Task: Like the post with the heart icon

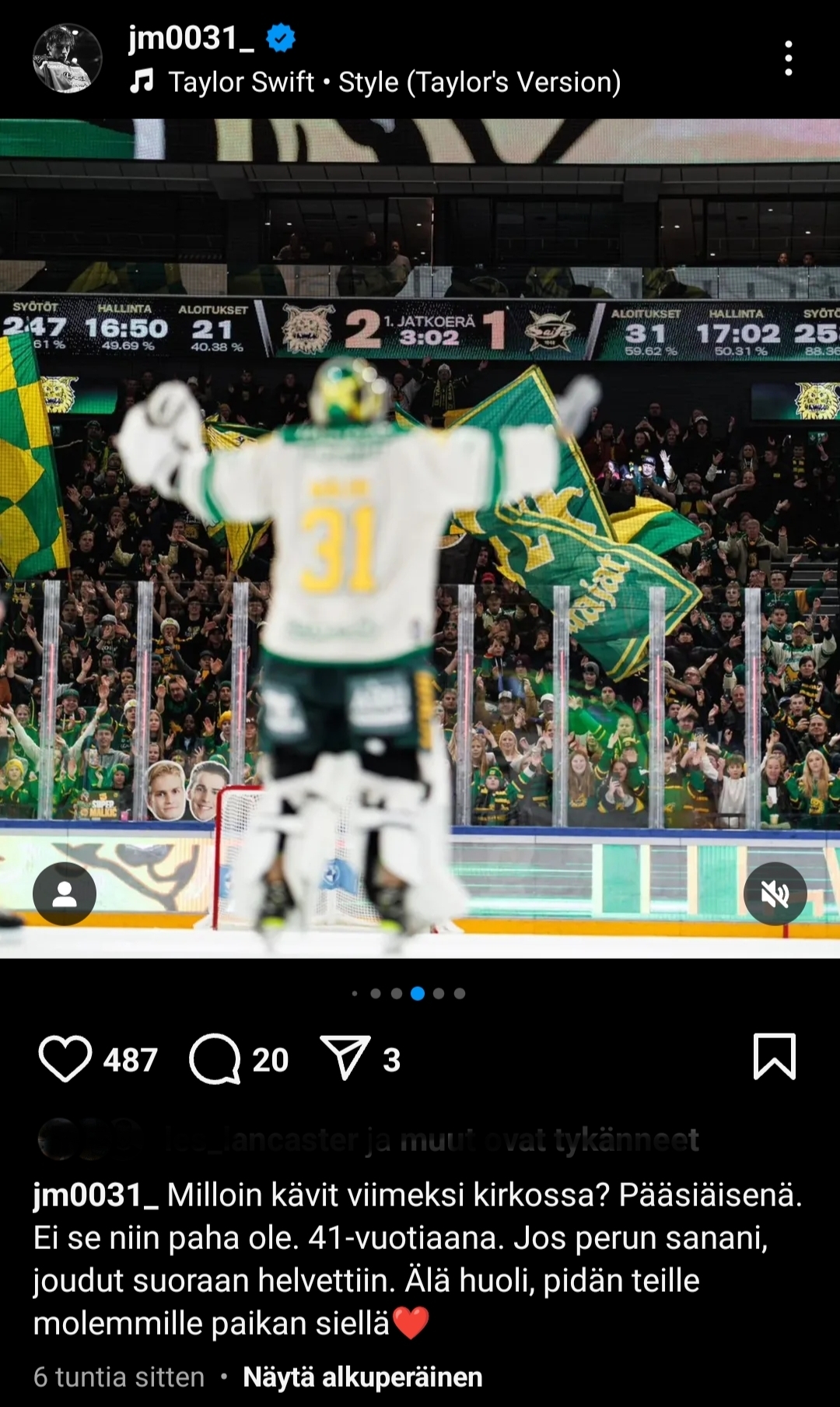Action: tap(65, 1058)
